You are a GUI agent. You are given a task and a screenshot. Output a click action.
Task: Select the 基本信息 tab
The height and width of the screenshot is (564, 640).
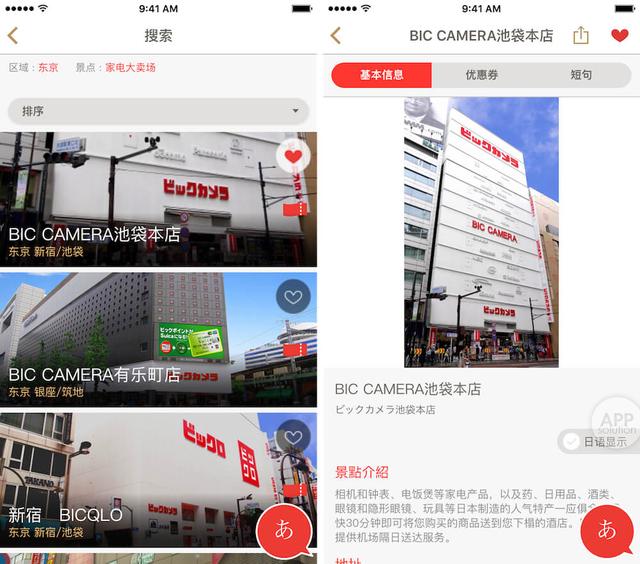pos(382,75)
